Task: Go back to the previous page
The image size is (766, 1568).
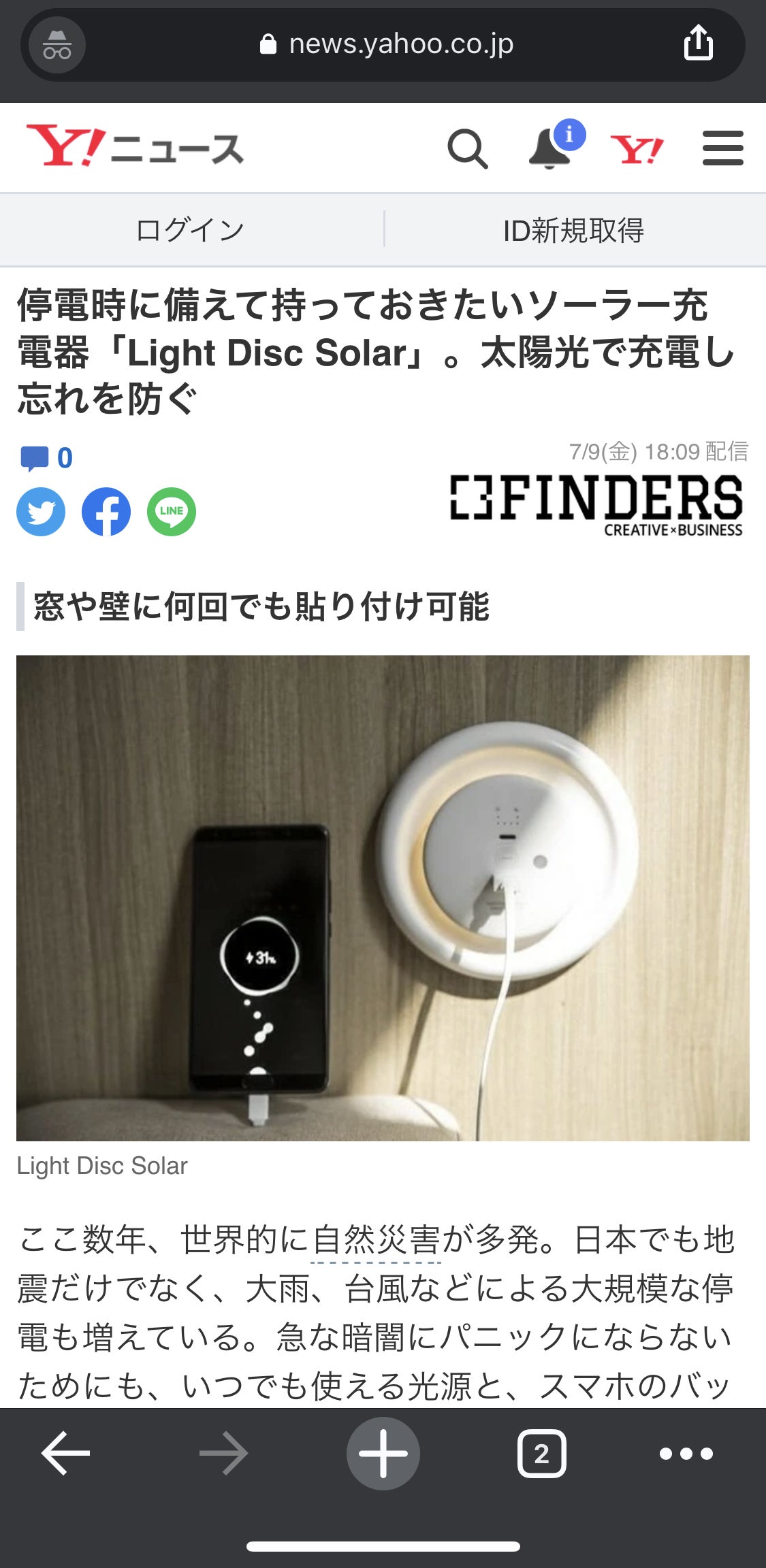Action: point(65,1453)
